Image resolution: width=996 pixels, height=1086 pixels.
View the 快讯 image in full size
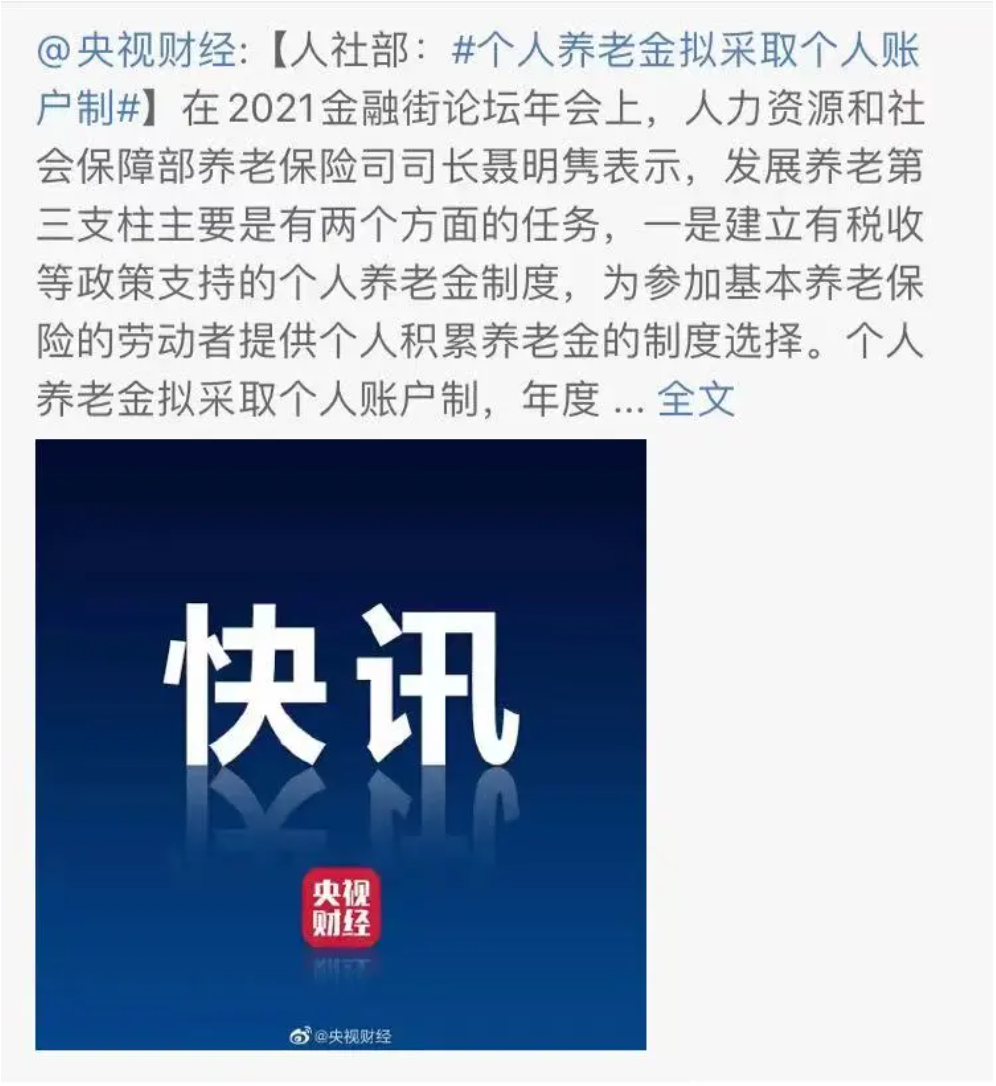coord(341,744)
